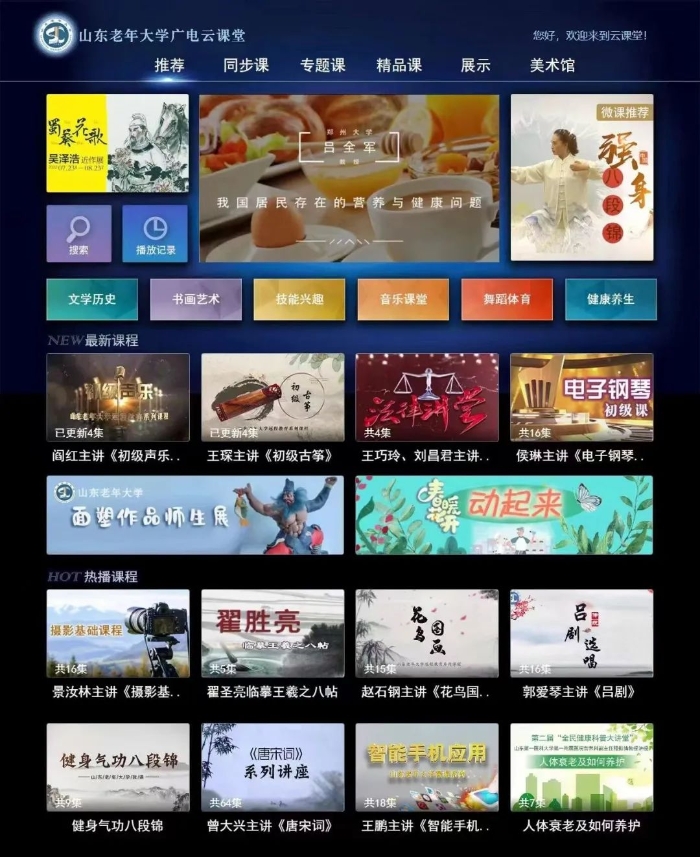700x857 pixels.
Task: Open 景汝林主讲《摄影基础》 course
Action: 118,634
